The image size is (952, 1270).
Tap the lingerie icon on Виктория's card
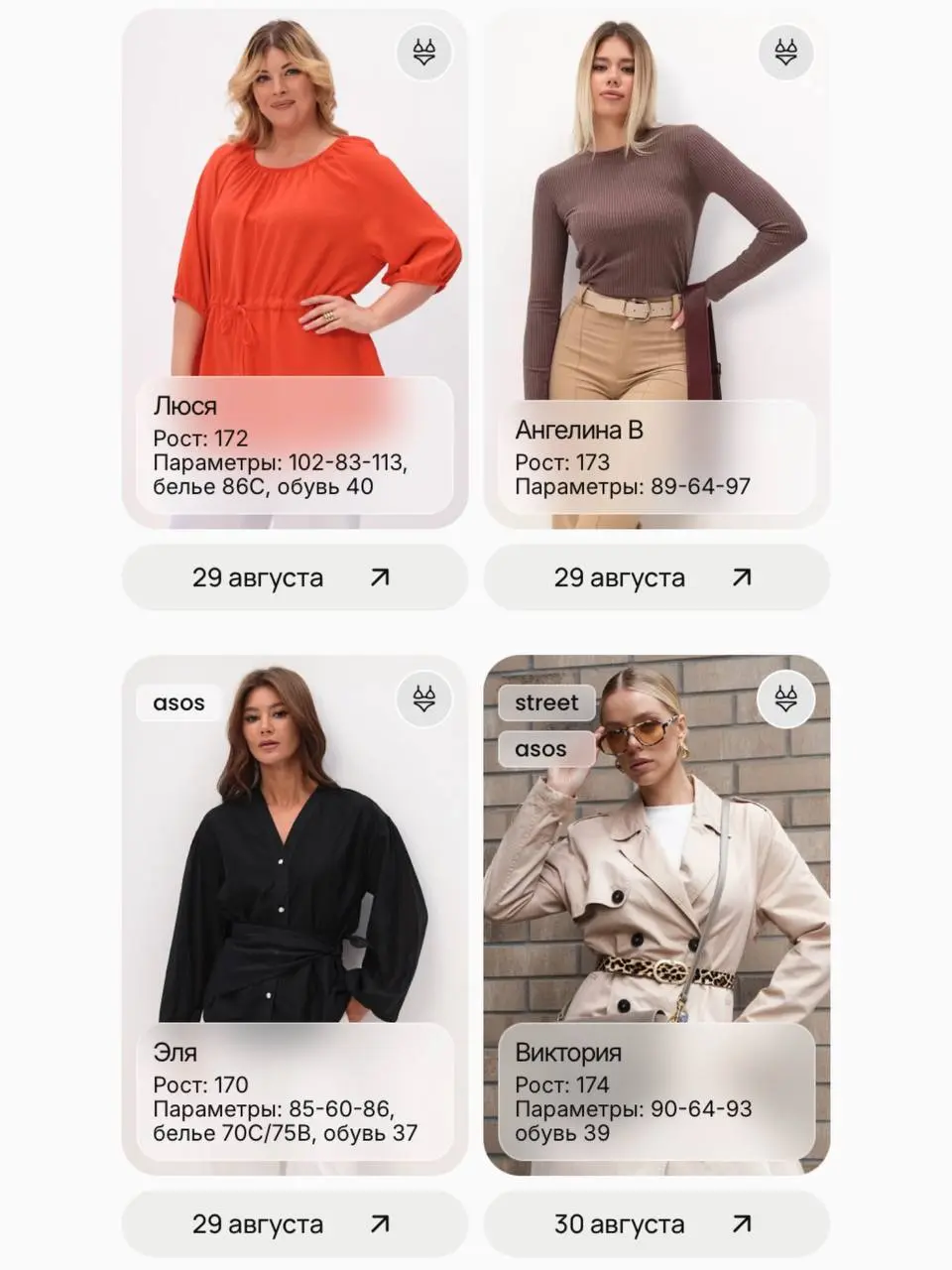tap(786, 699)
